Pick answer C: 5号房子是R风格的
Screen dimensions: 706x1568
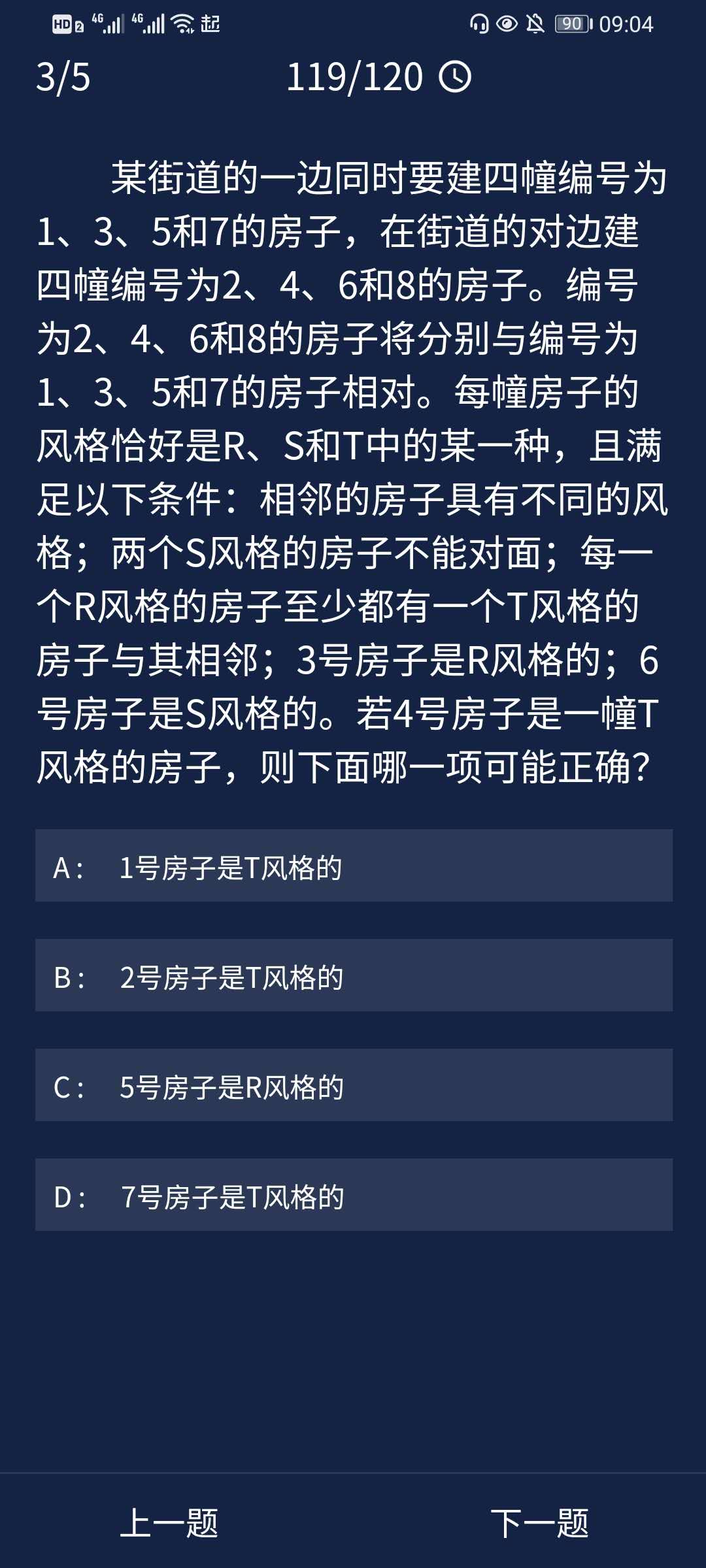click(x=353, y=1086)
